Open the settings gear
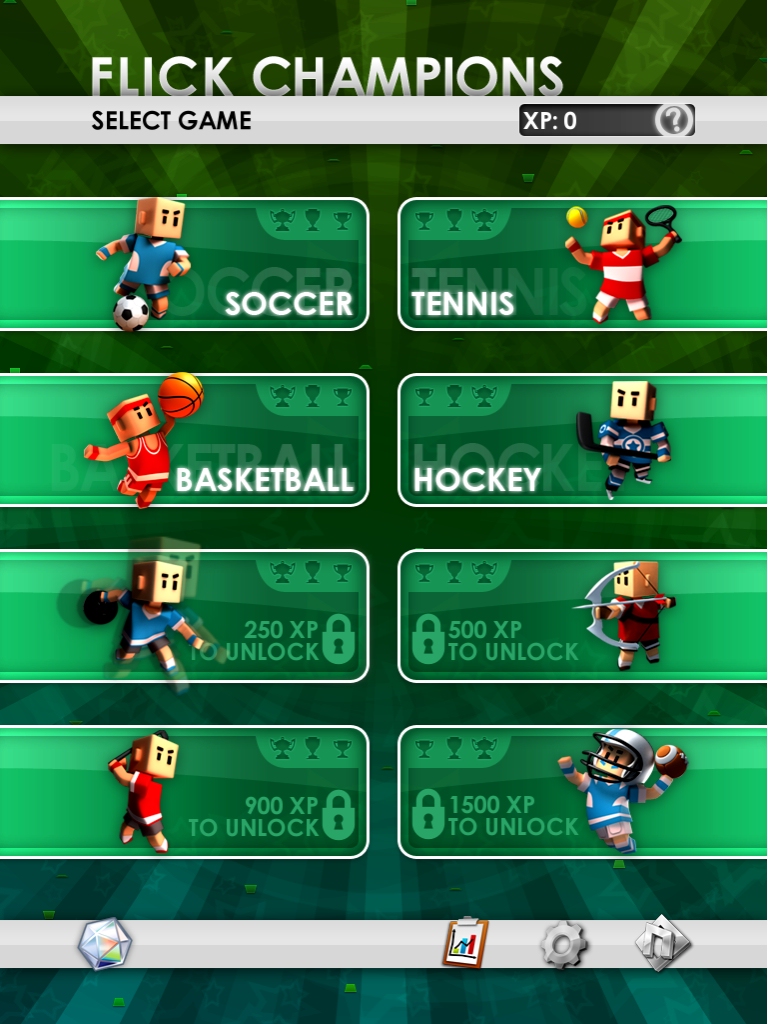This screenshot has width=768, height=1024. coord(563,944)
